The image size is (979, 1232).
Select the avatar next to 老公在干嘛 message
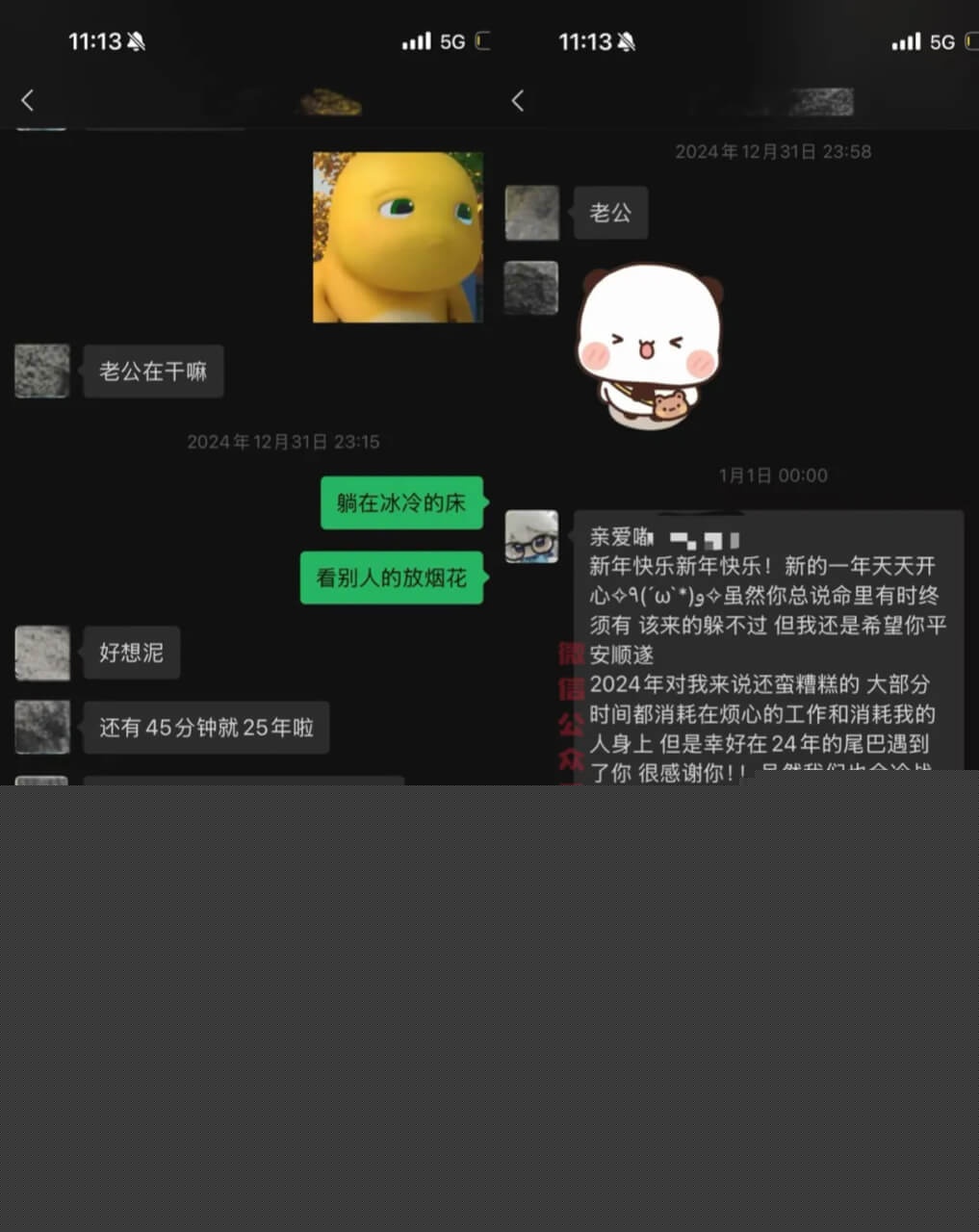(41, 371)
